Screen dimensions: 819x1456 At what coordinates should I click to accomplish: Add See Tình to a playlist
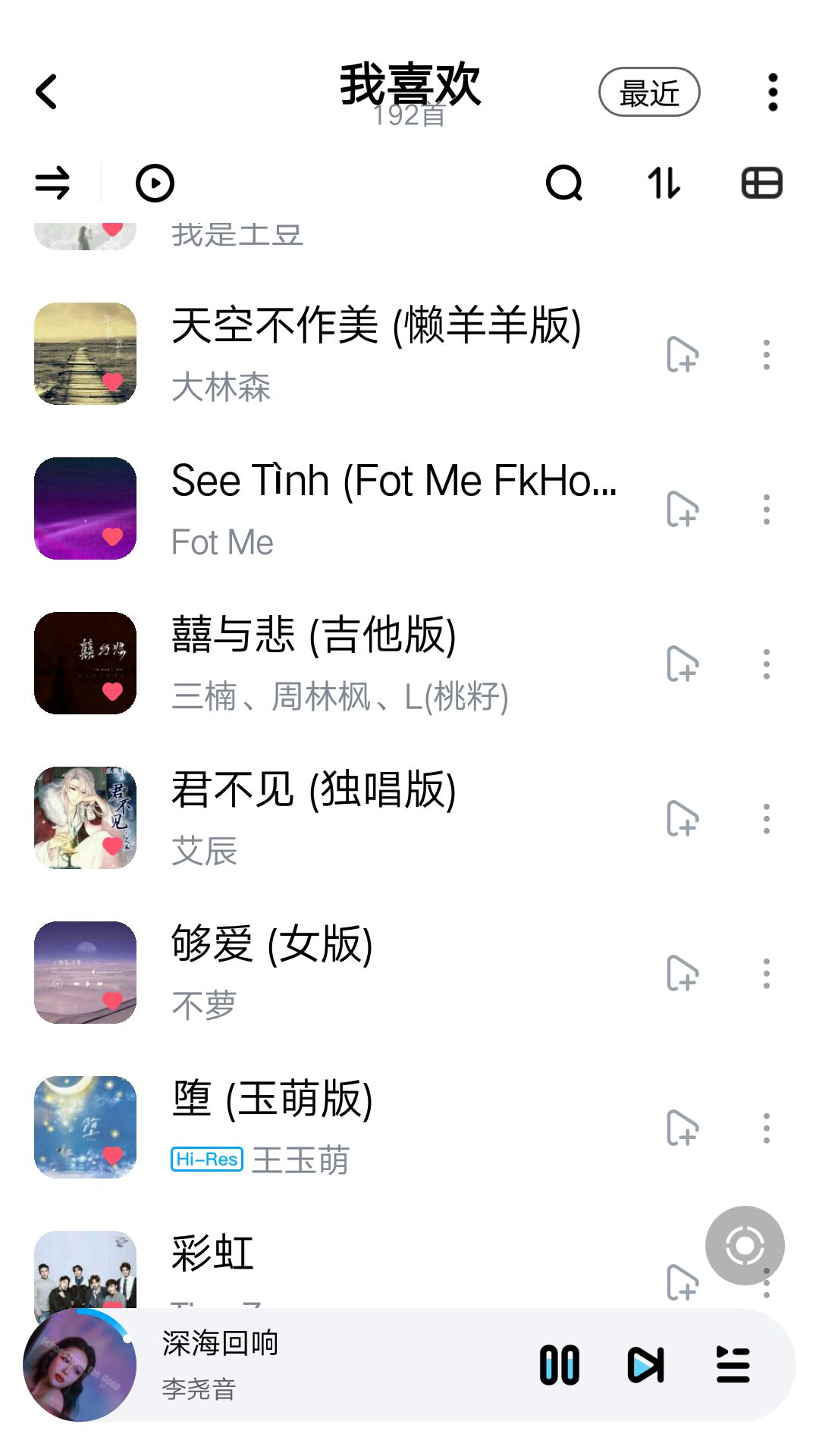682,509
